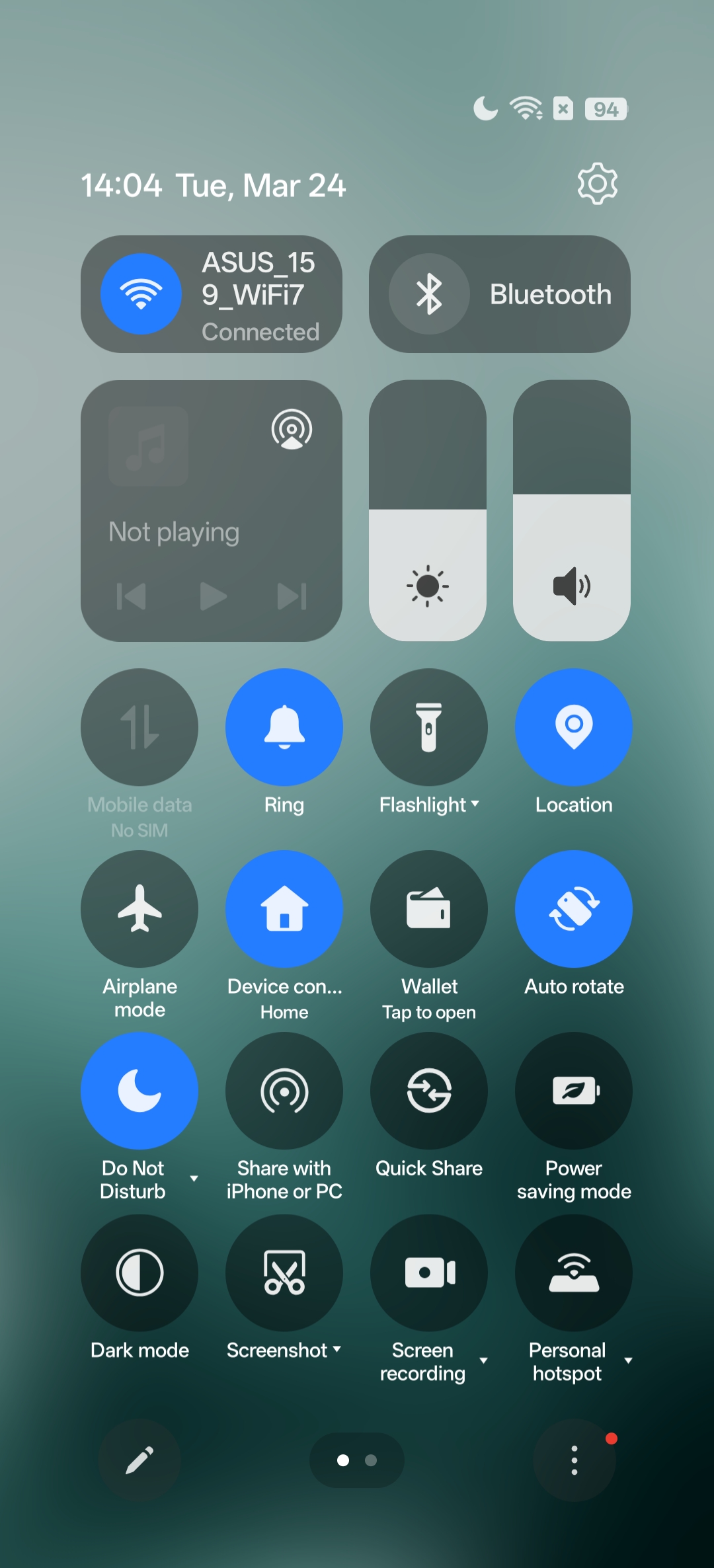Turn on Quick Share
The image size is (714, 1568).
(429, 1091)
